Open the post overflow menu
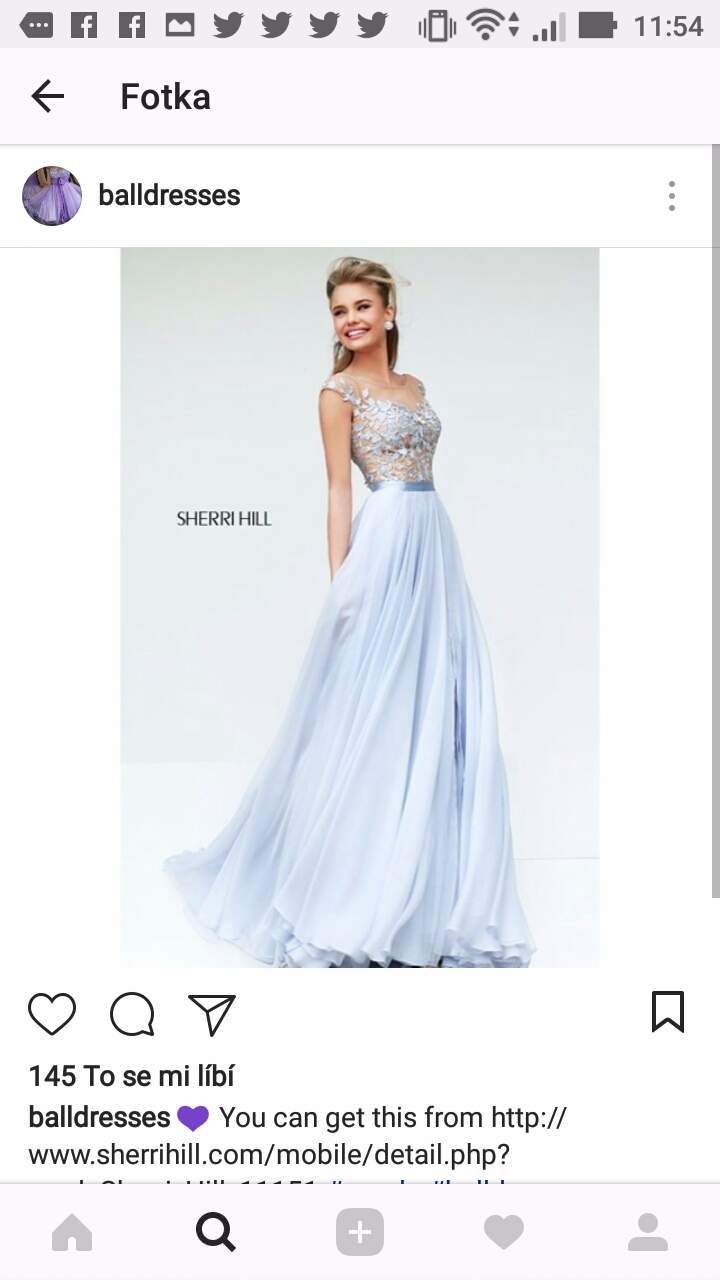Image resolution: width=720 pixels, height=1280 pixels. click(x=672, y=196)
